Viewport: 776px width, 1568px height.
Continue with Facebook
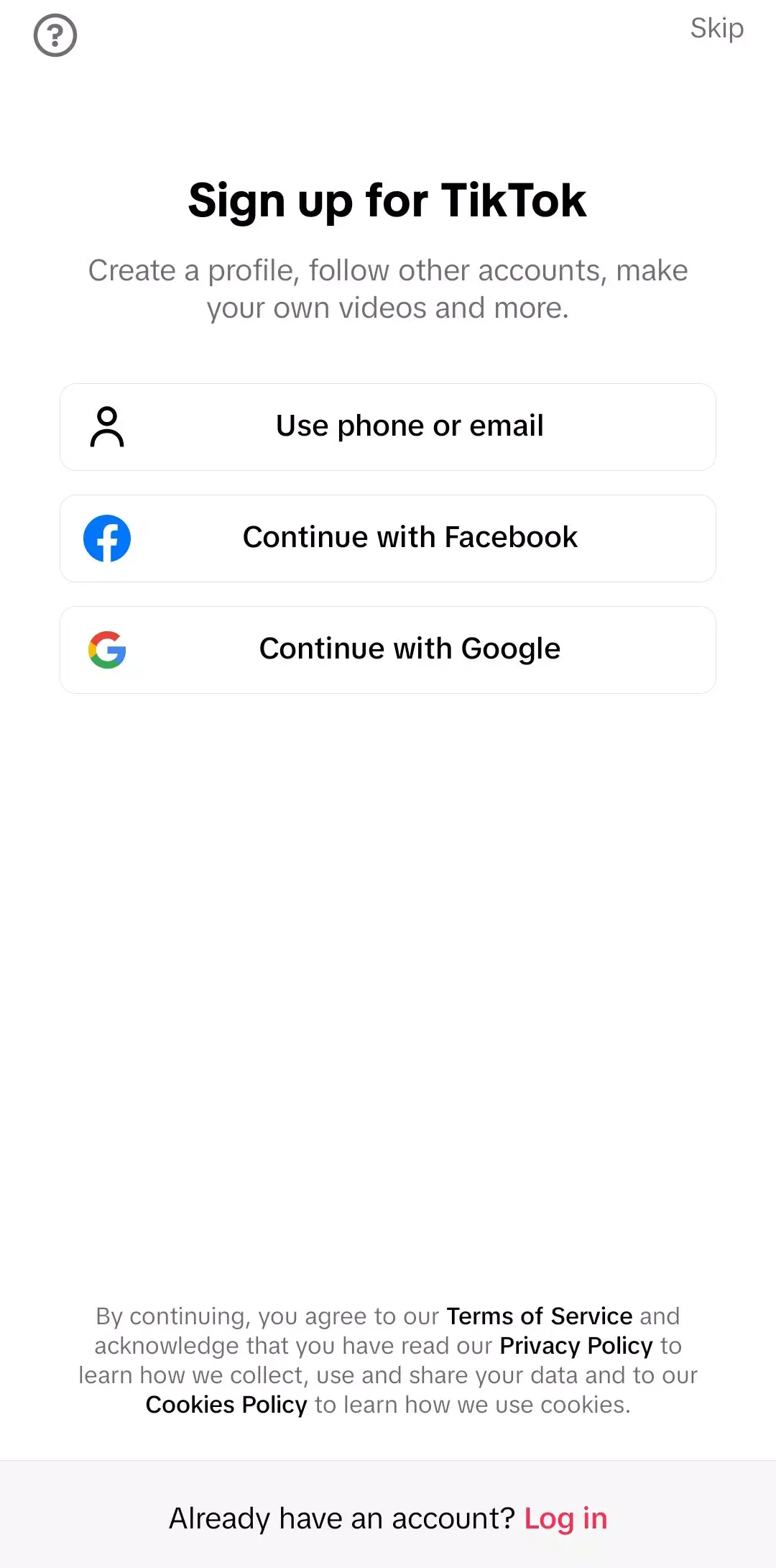coord(388,538)
